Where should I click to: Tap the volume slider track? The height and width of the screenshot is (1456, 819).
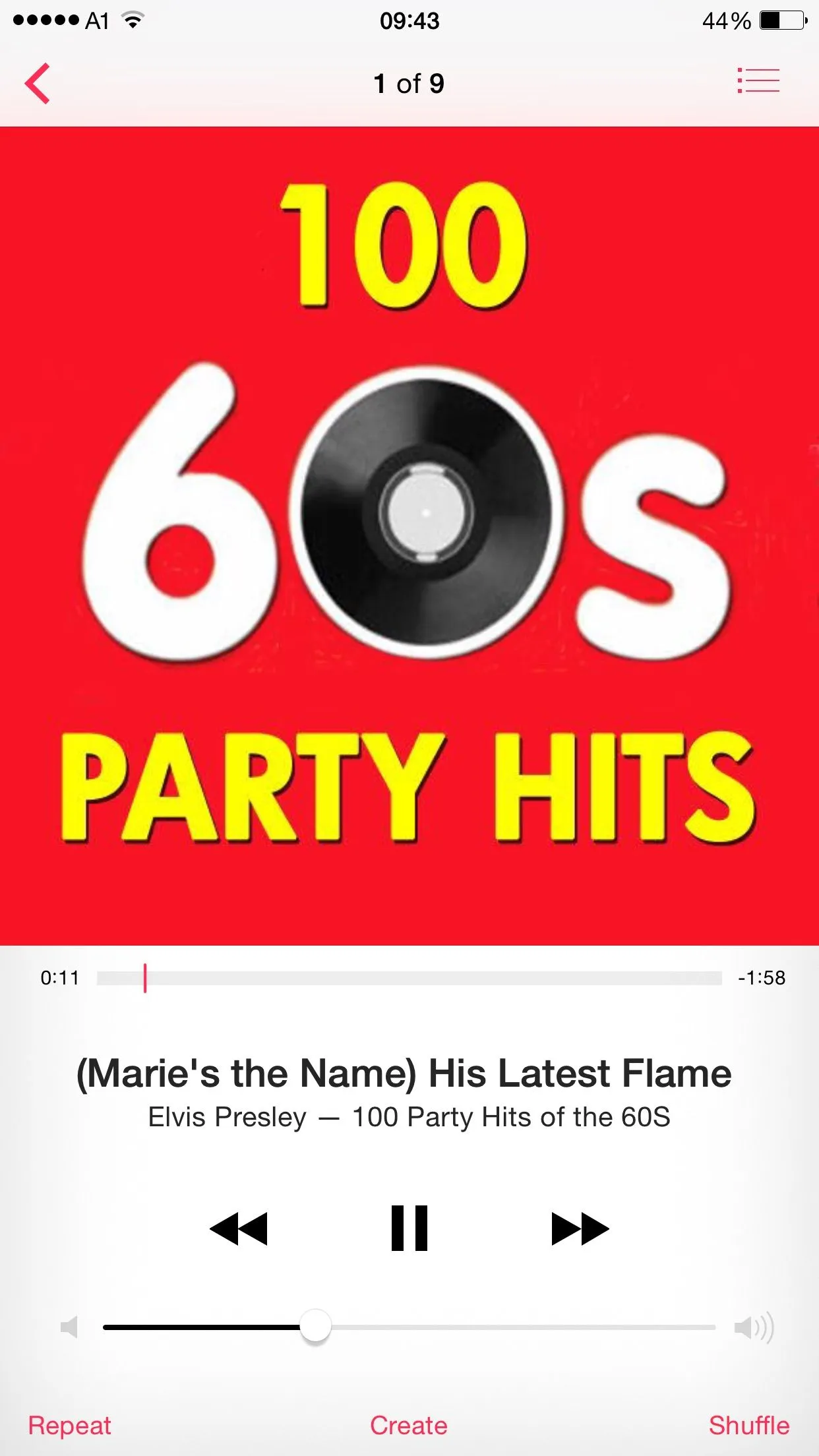pyautogui.click(x=409, y=1327)
